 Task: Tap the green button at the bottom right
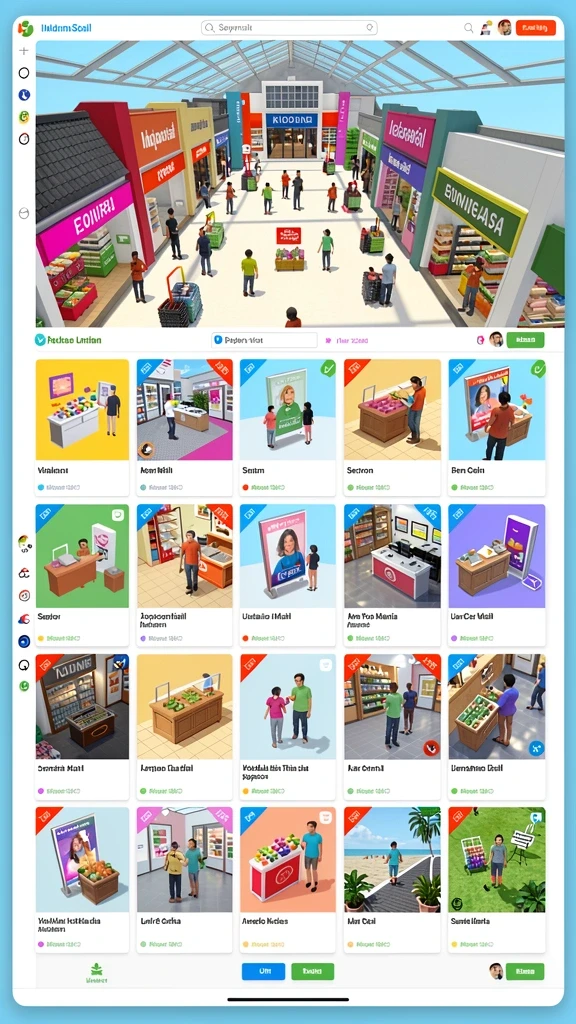click(x=525, y=971)
